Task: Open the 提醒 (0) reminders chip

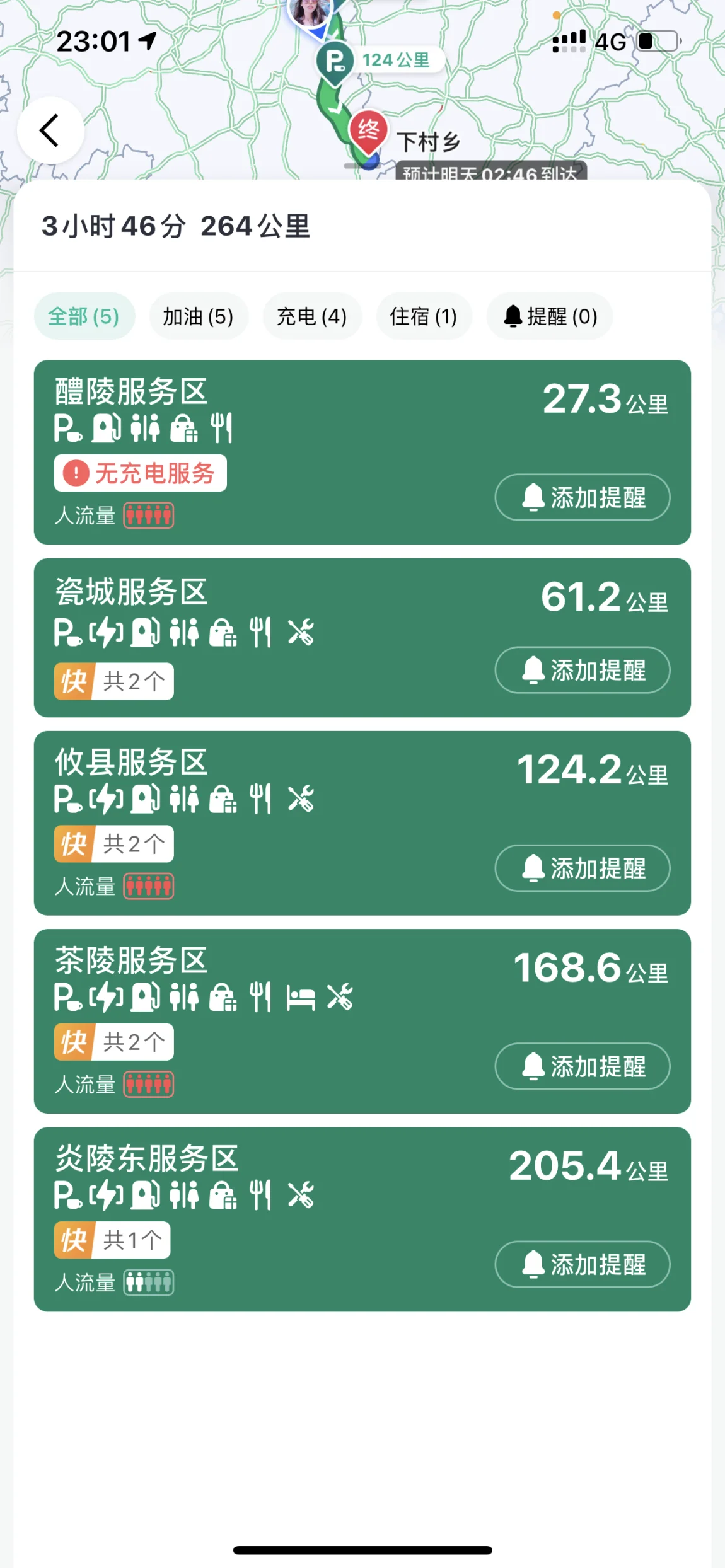Action: [550, 316]
